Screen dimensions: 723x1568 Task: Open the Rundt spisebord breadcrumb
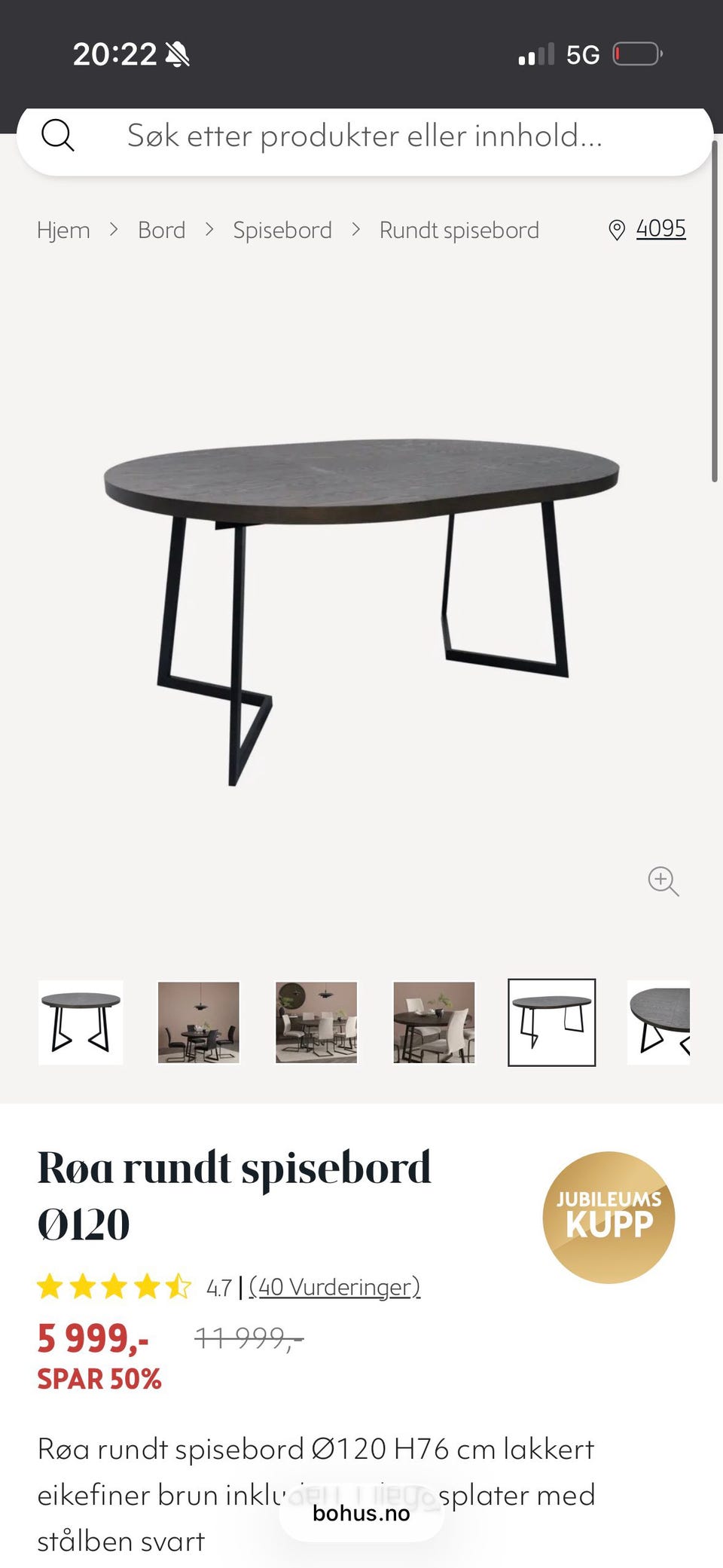(x=459, y=230)
